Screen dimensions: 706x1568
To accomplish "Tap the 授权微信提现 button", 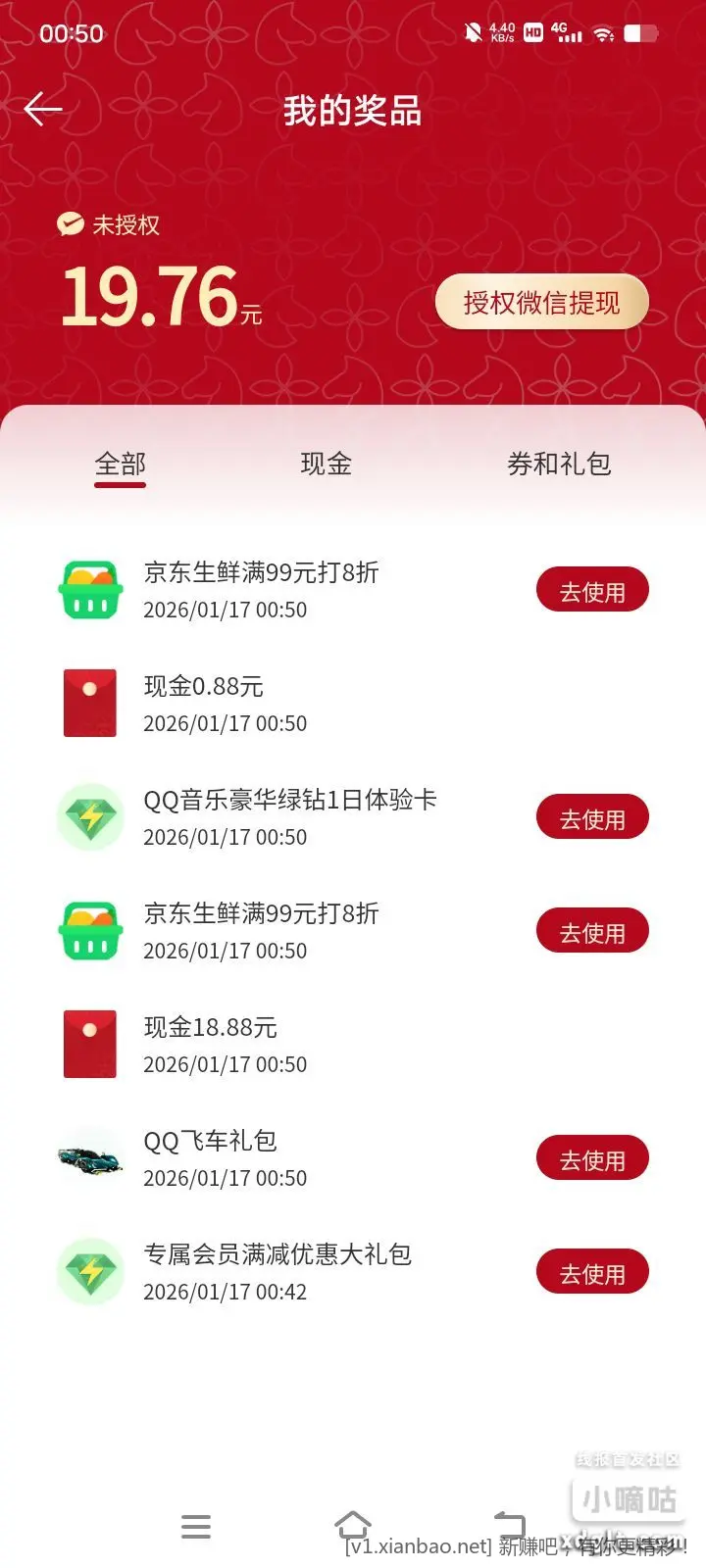I will (541, 302).
